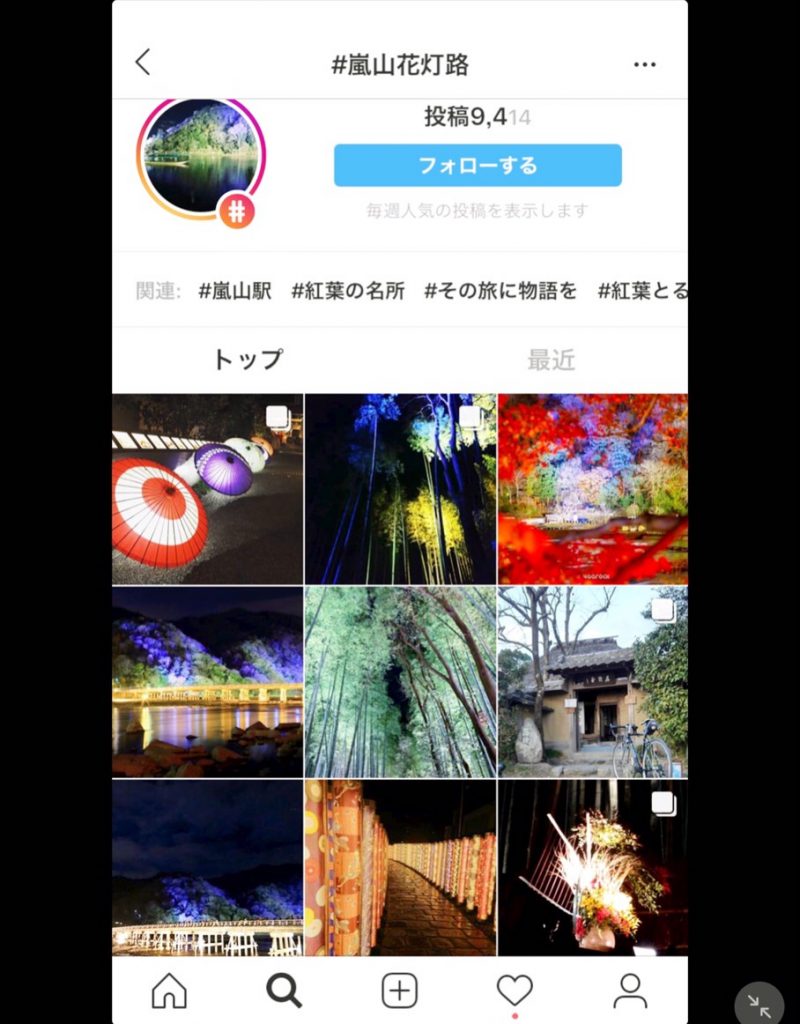
Task: Switch to the トップ tab
Action: [x=247, y=360]
